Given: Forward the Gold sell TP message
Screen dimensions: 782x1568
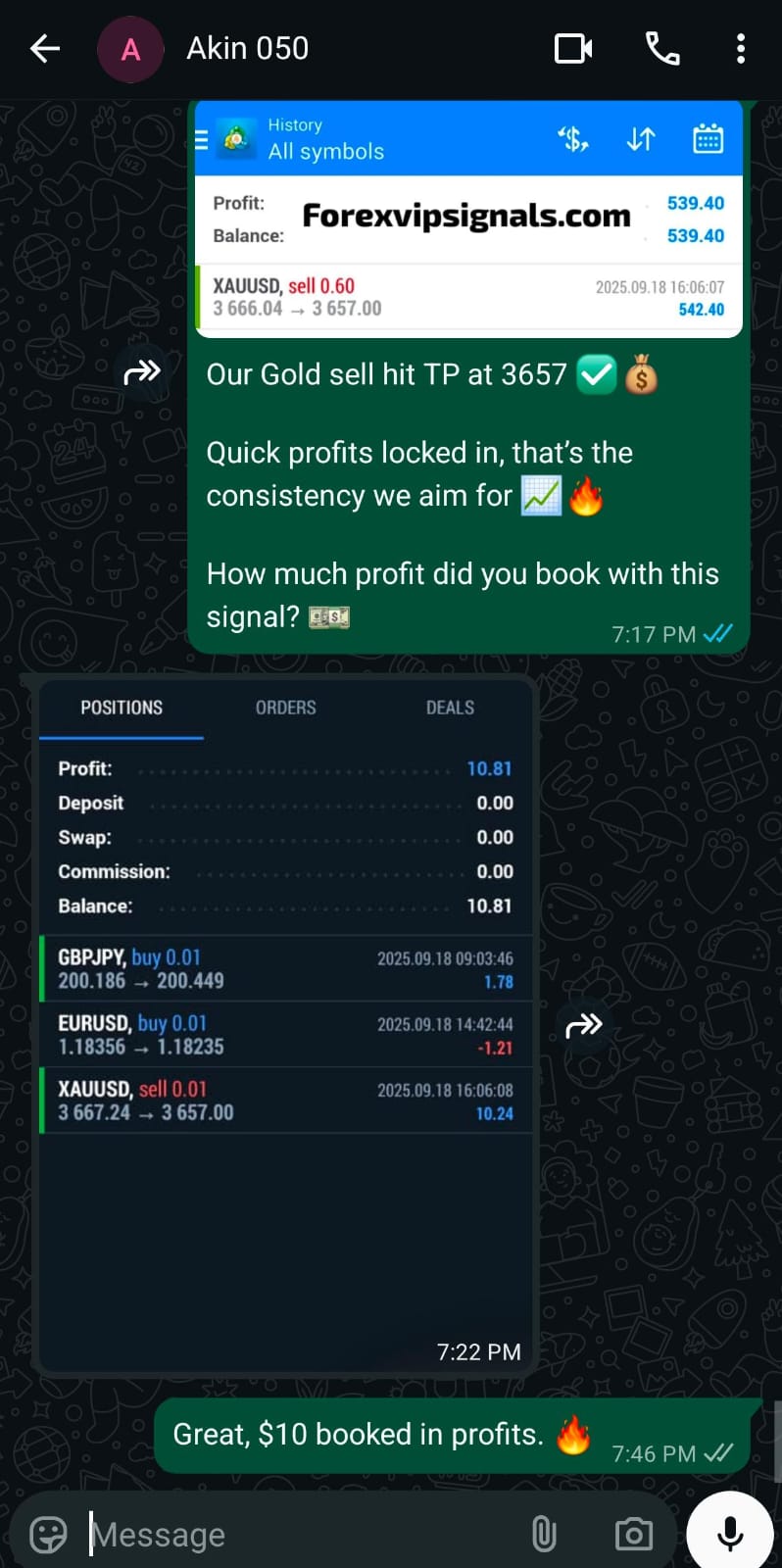Looking at the screenshot, I should (142, 371).
